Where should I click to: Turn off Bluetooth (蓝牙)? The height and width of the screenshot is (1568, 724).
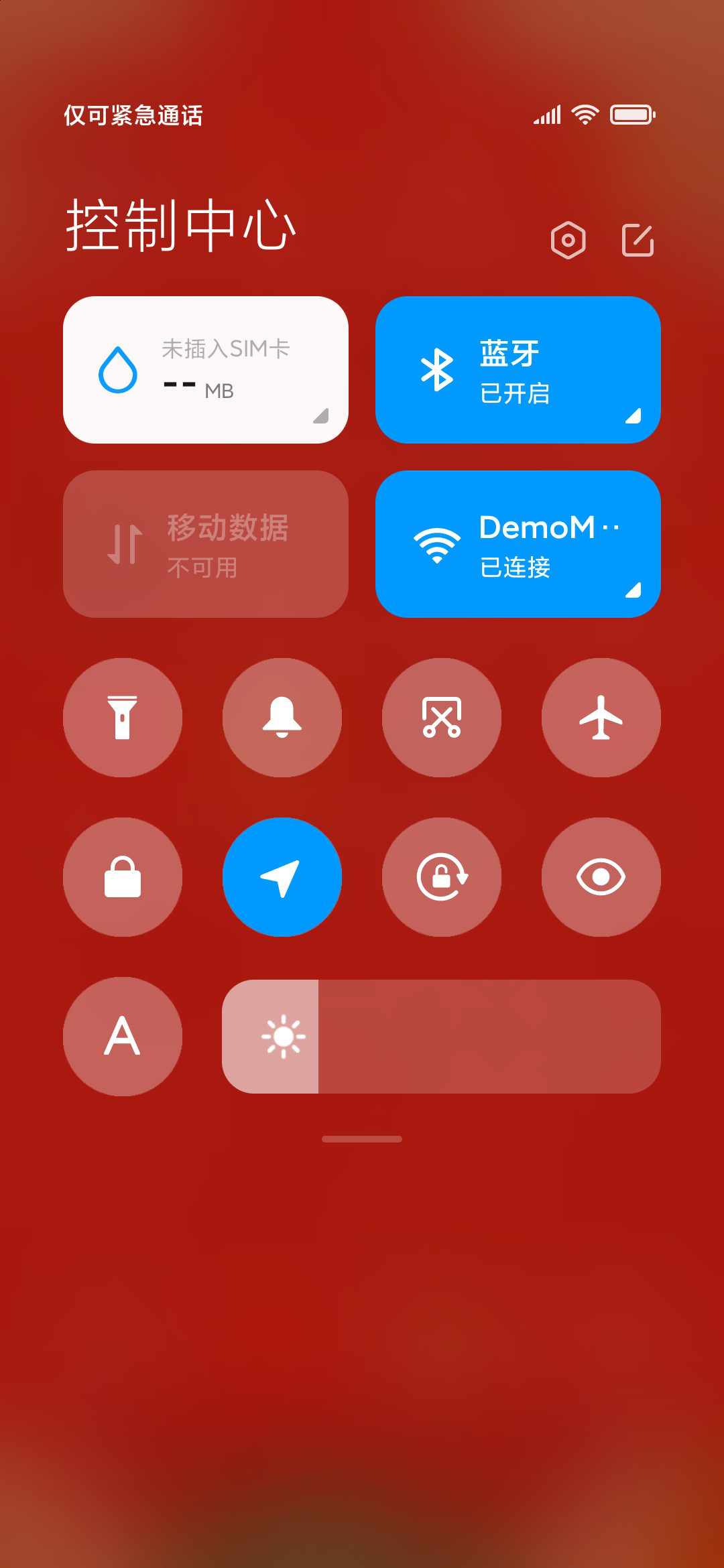pos(518,370)
